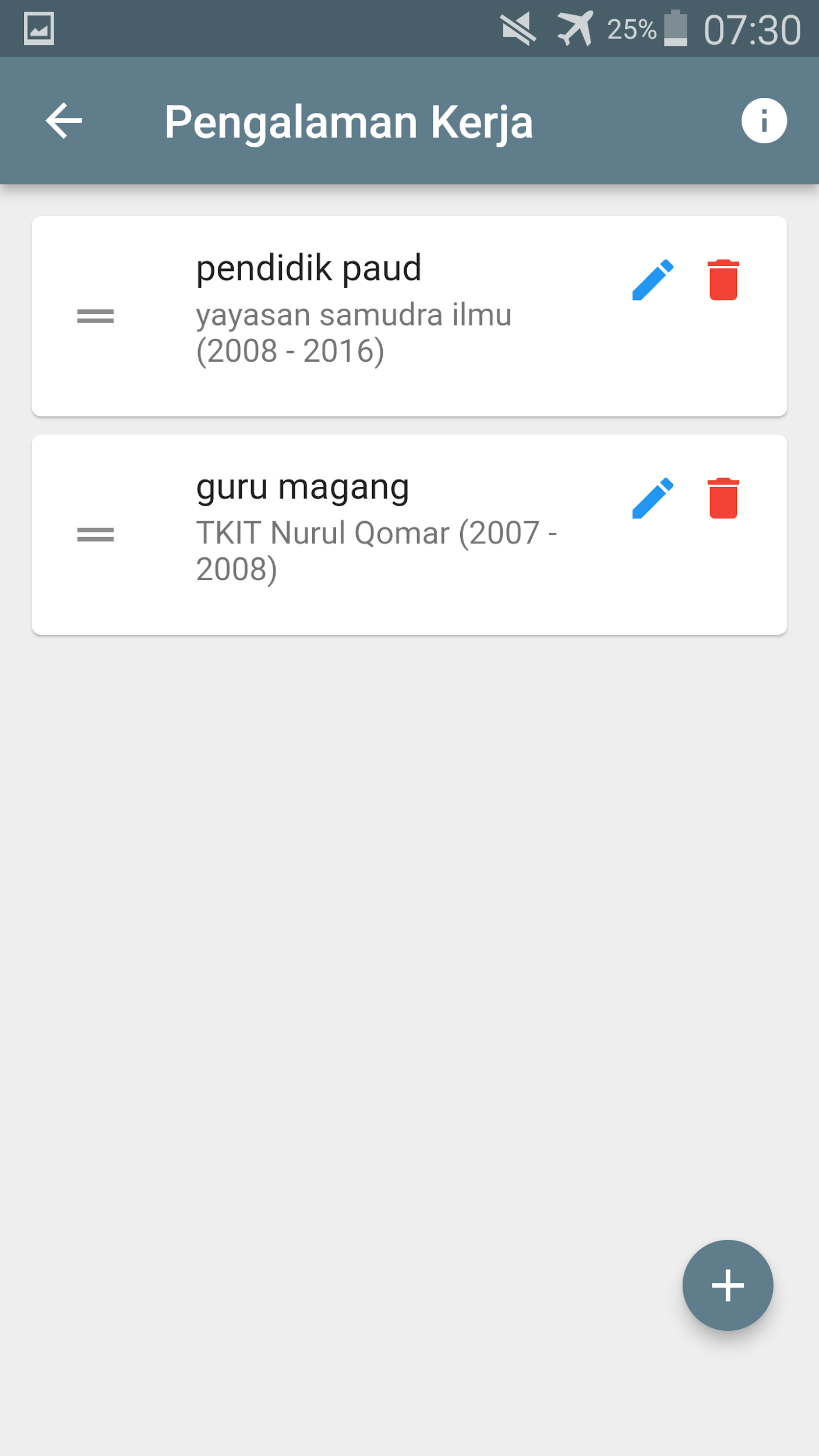Go back from Pengalaman Kerja

point(64,121)
